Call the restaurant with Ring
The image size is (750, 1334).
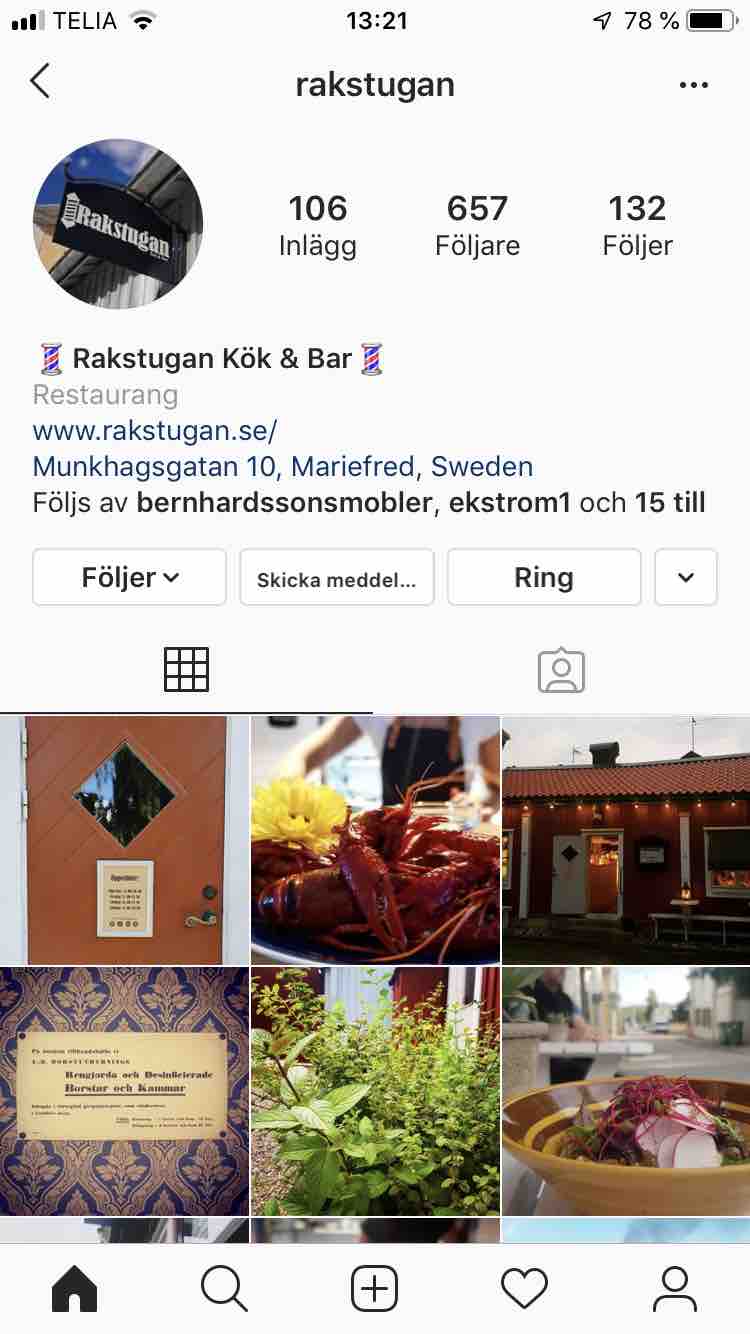(x=543, y=577)
